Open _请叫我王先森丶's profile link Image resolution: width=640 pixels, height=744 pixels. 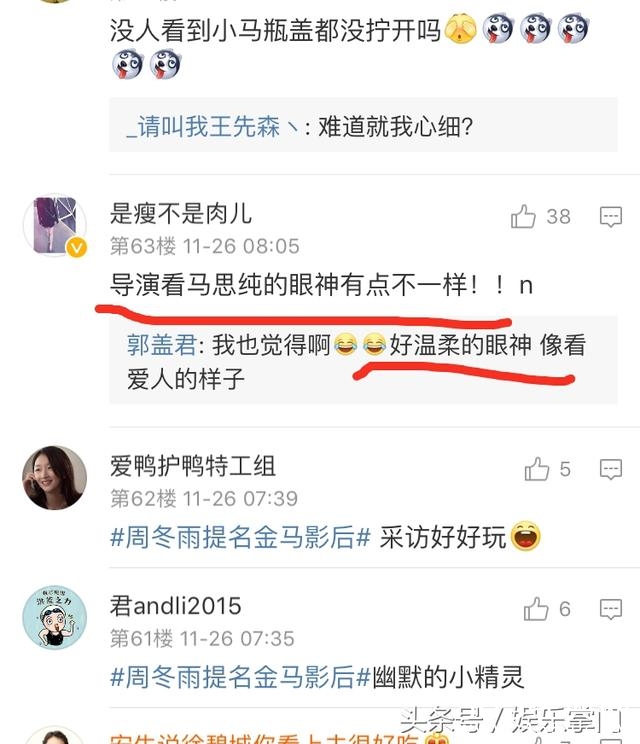click(x=212, y=127)
